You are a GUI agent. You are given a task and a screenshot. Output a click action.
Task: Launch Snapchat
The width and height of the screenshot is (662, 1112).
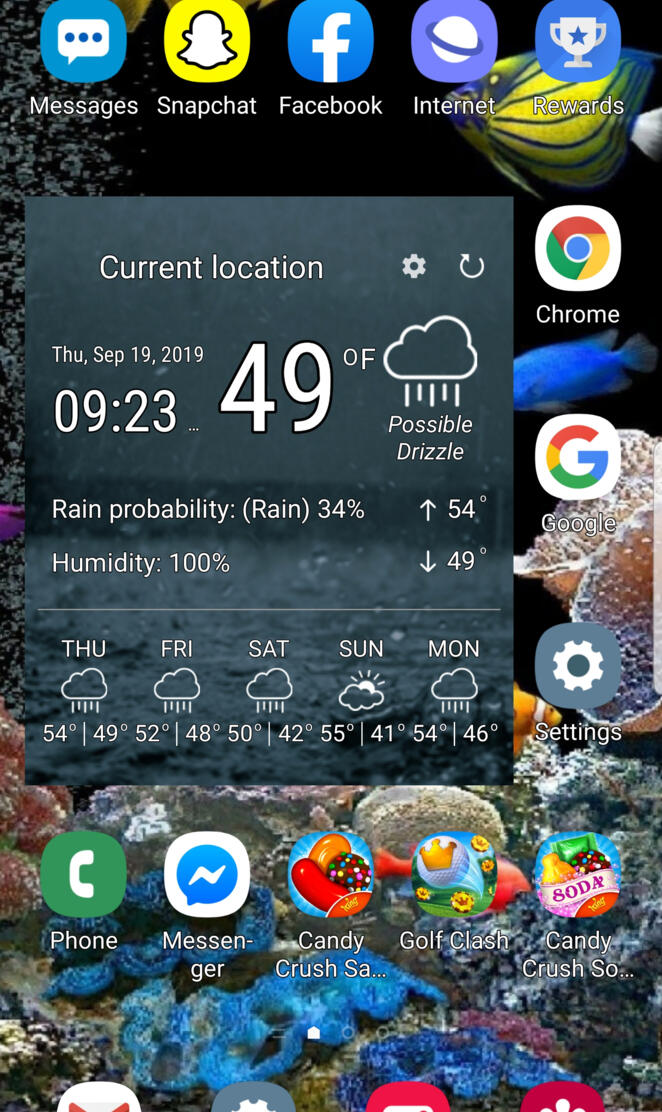coord(207,42)
